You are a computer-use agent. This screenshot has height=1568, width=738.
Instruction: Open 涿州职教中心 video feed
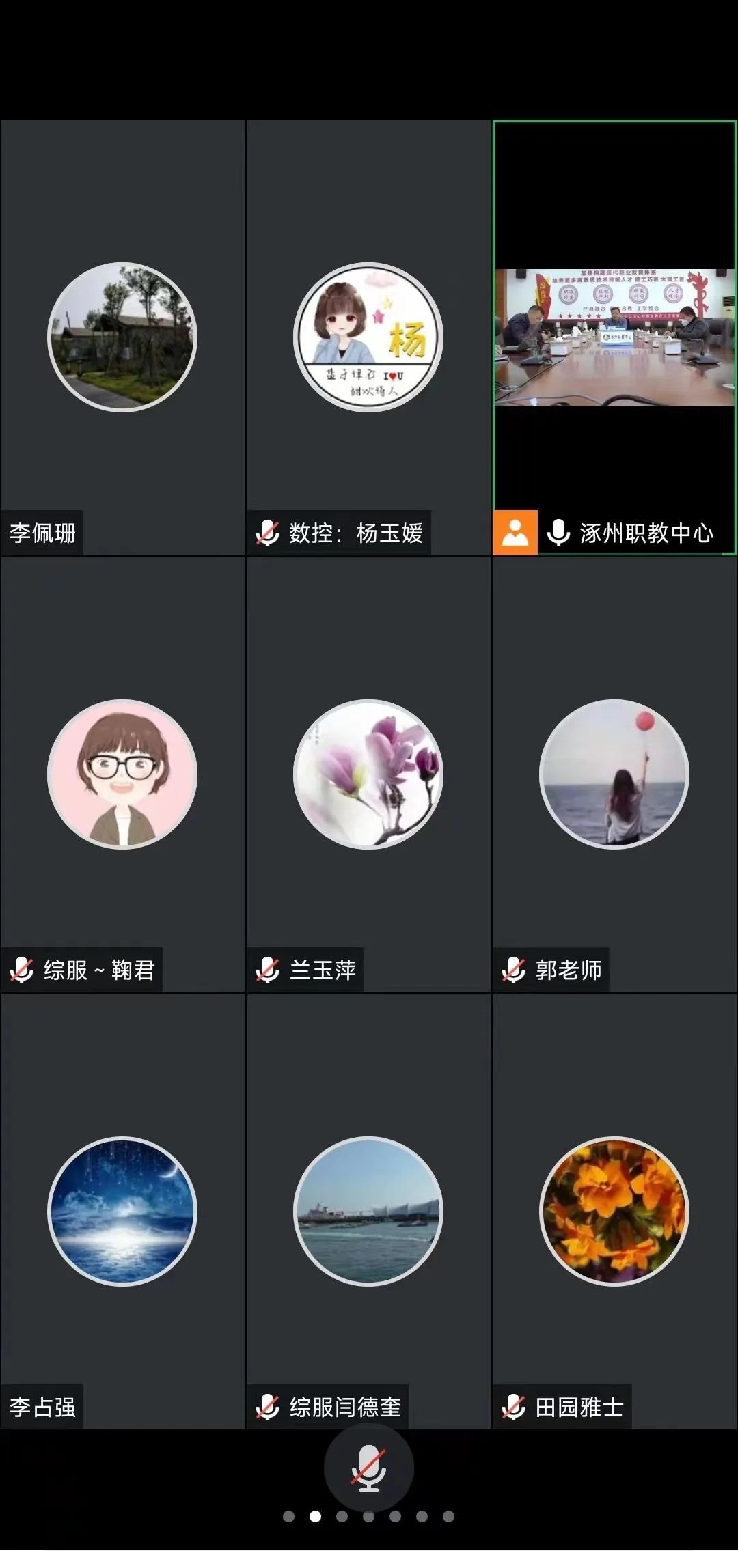coord(614,337)
